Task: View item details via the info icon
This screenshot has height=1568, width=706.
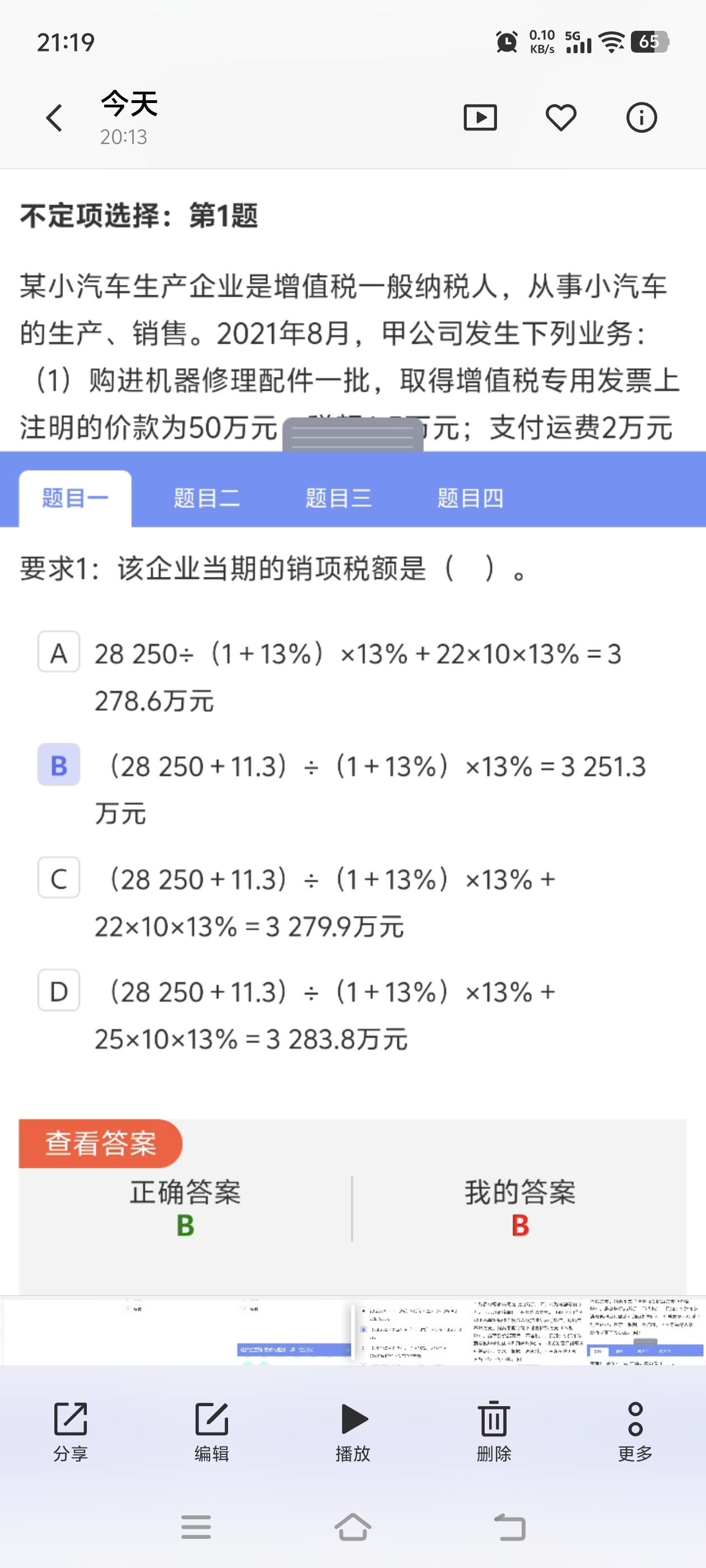Action: coord(641,118)
